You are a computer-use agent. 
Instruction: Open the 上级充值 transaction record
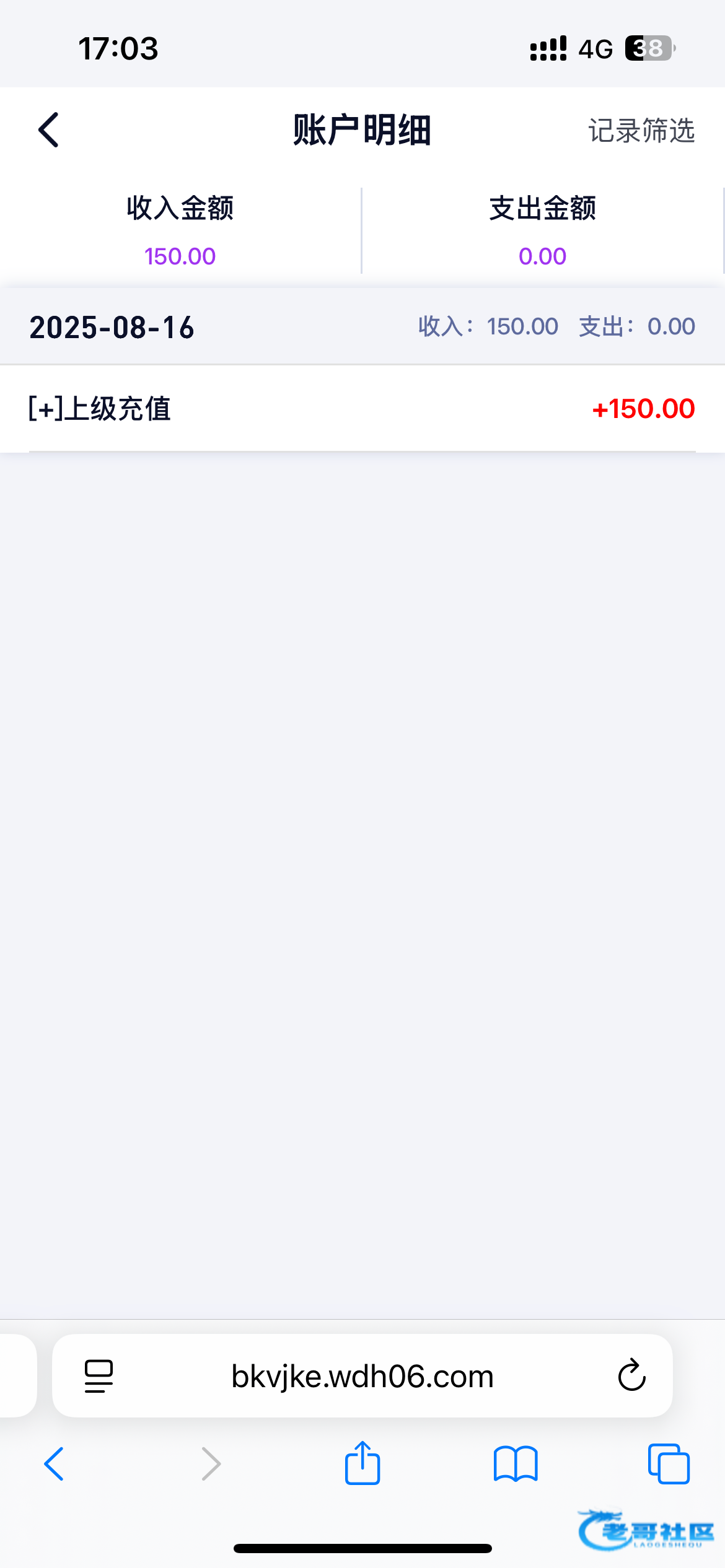(x=362, y=409)
